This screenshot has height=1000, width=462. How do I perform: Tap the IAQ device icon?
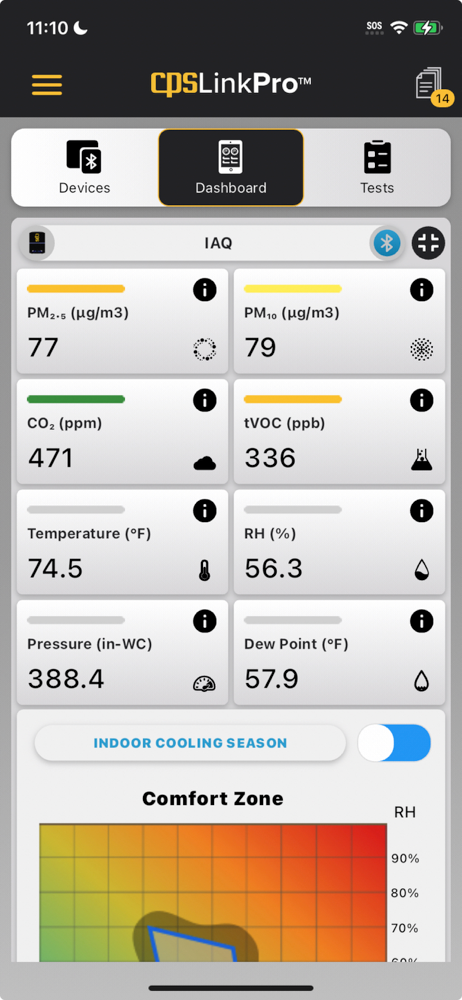coord(37,243)
